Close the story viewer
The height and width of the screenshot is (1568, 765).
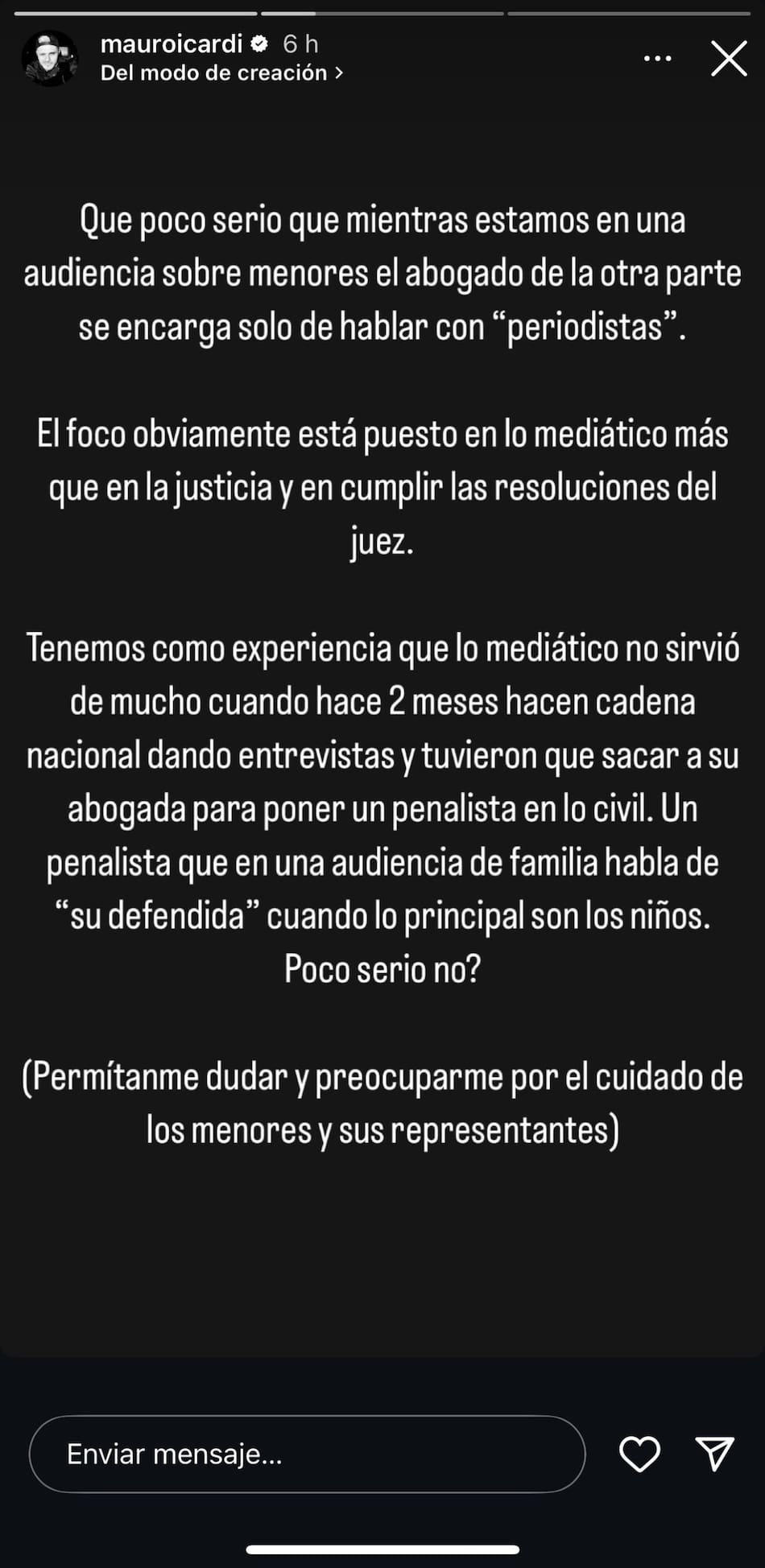point(729,59)
